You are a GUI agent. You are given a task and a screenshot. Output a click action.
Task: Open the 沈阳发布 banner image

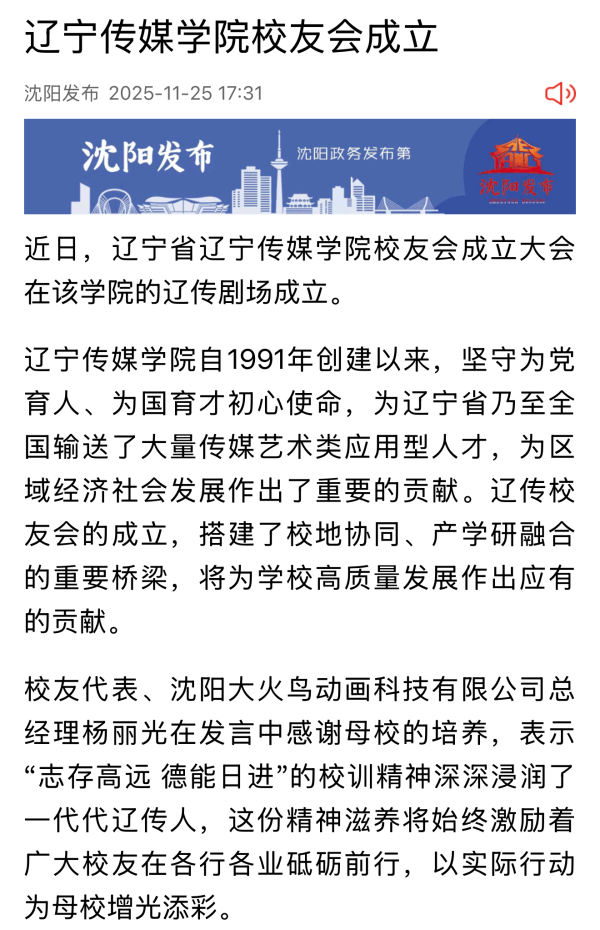300,166
